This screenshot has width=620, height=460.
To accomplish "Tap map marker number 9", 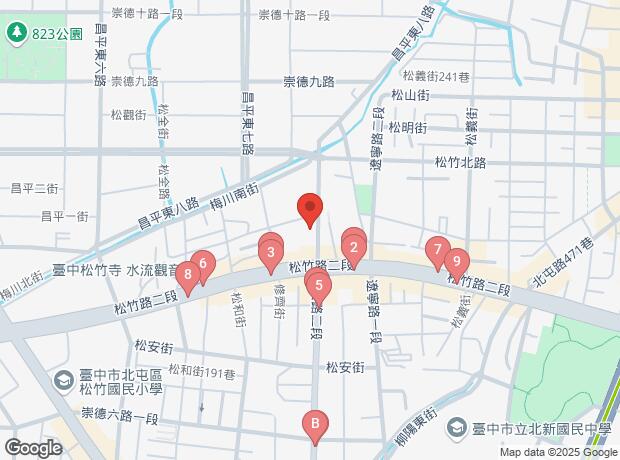I will tap(457, 262).
